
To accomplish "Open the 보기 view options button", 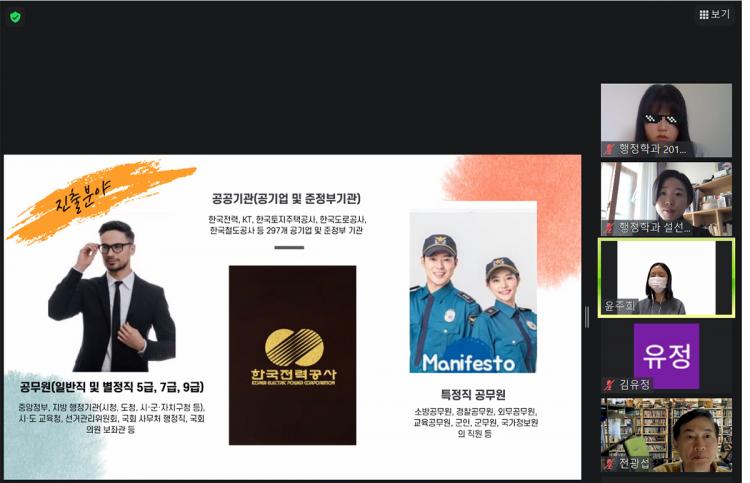I will click(715, 14).
